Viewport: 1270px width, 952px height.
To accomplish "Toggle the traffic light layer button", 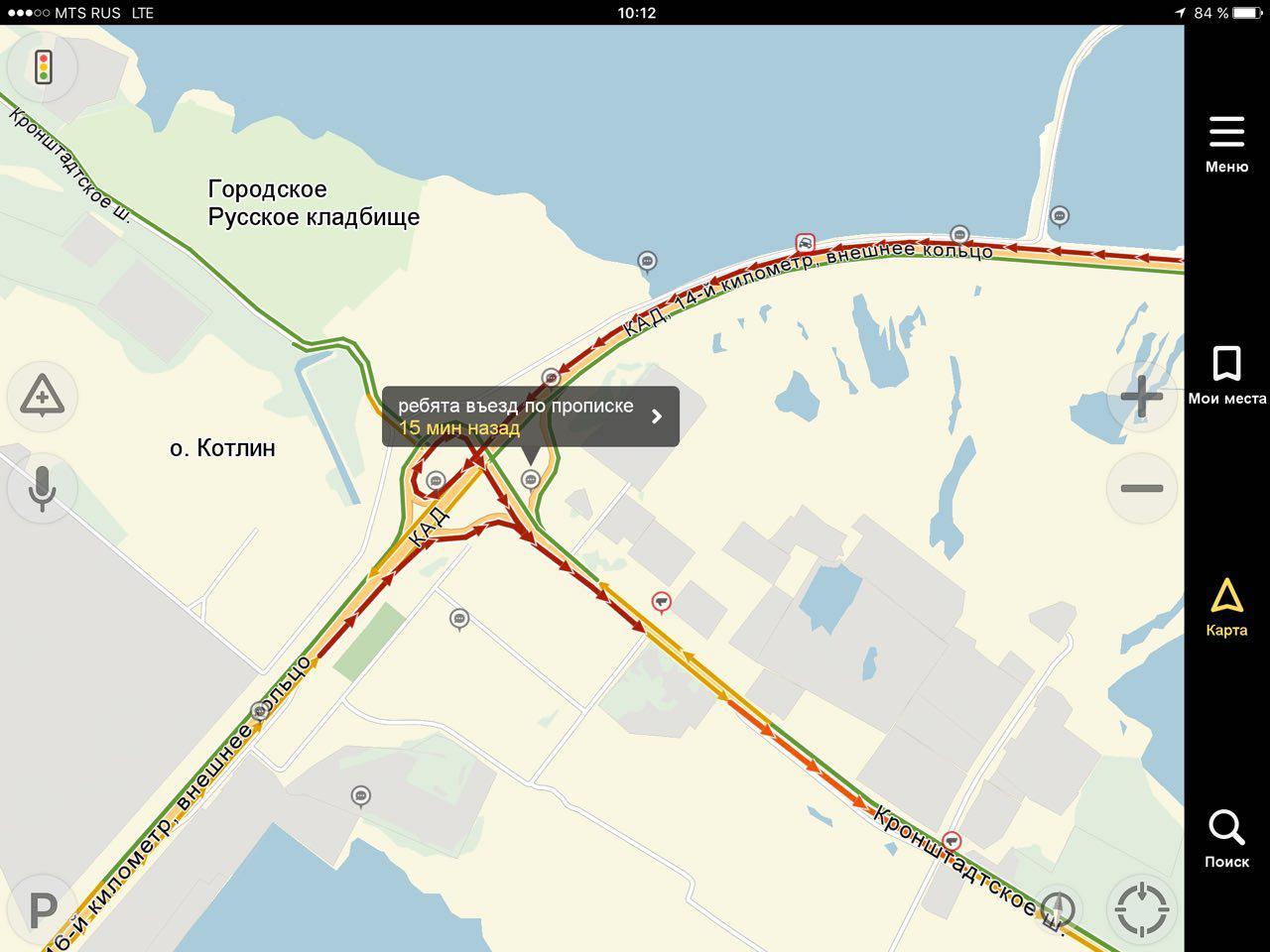I will click(x=43, y=67).
